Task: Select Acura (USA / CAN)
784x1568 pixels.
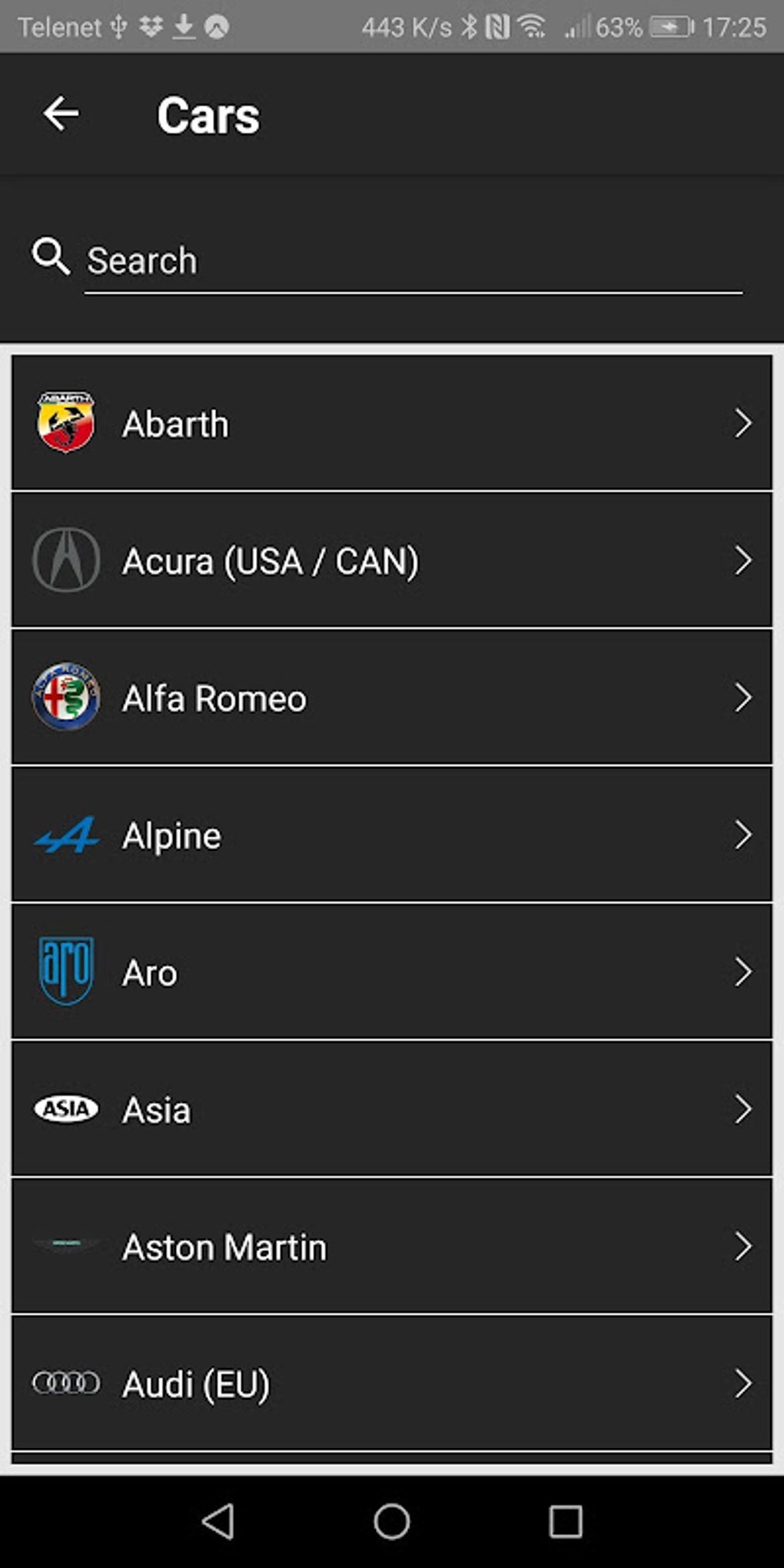Action: [391, 561]
